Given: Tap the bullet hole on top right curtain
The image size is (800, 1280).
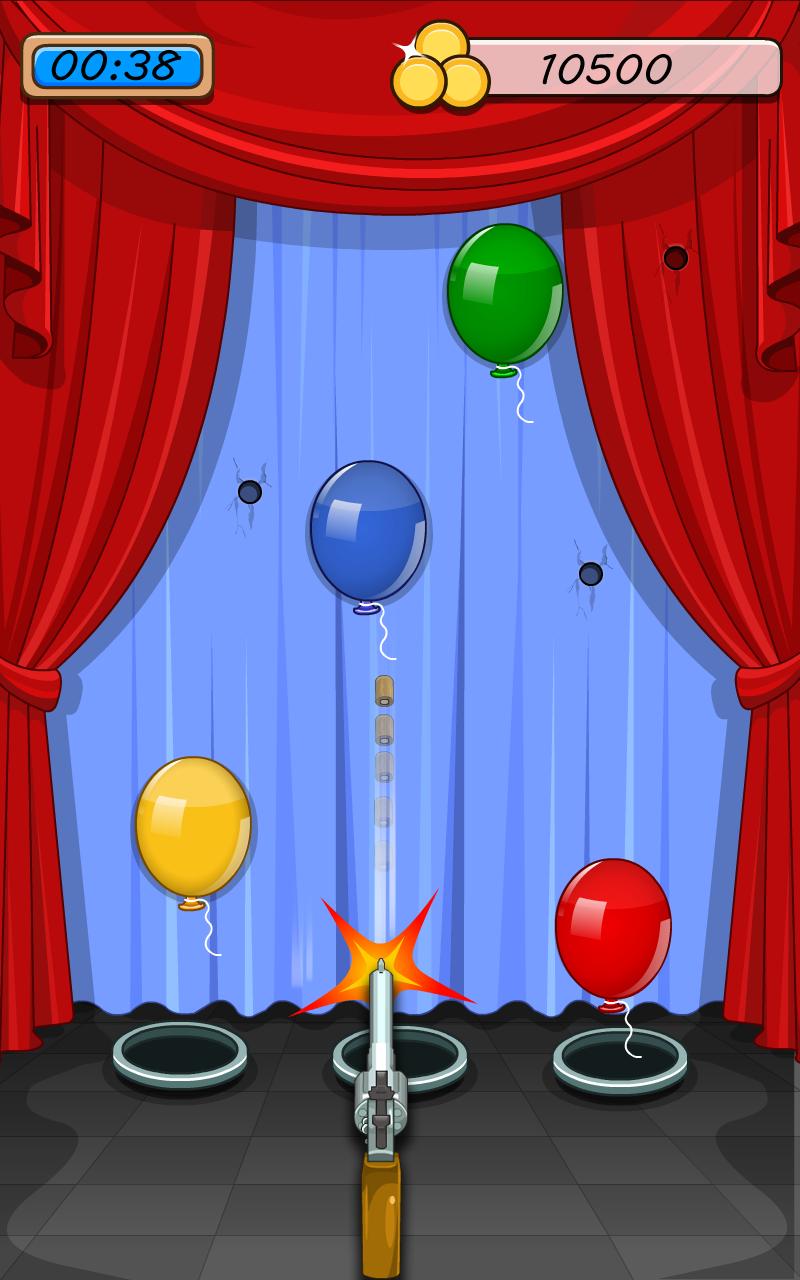Looking at the screenshot, I should point(675,258).
